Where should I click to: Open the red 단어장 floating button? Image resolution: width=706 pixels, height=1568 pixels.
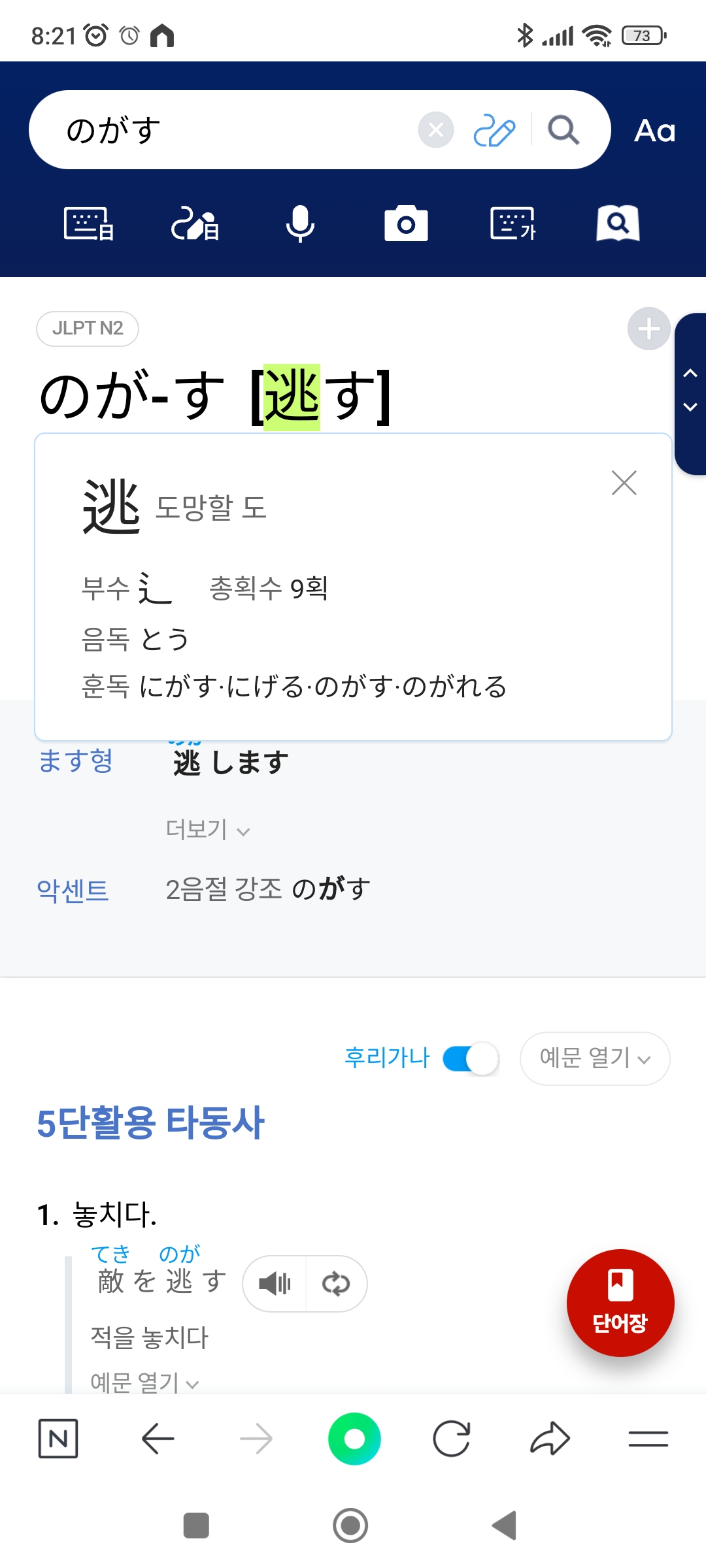coord(620,1303)
